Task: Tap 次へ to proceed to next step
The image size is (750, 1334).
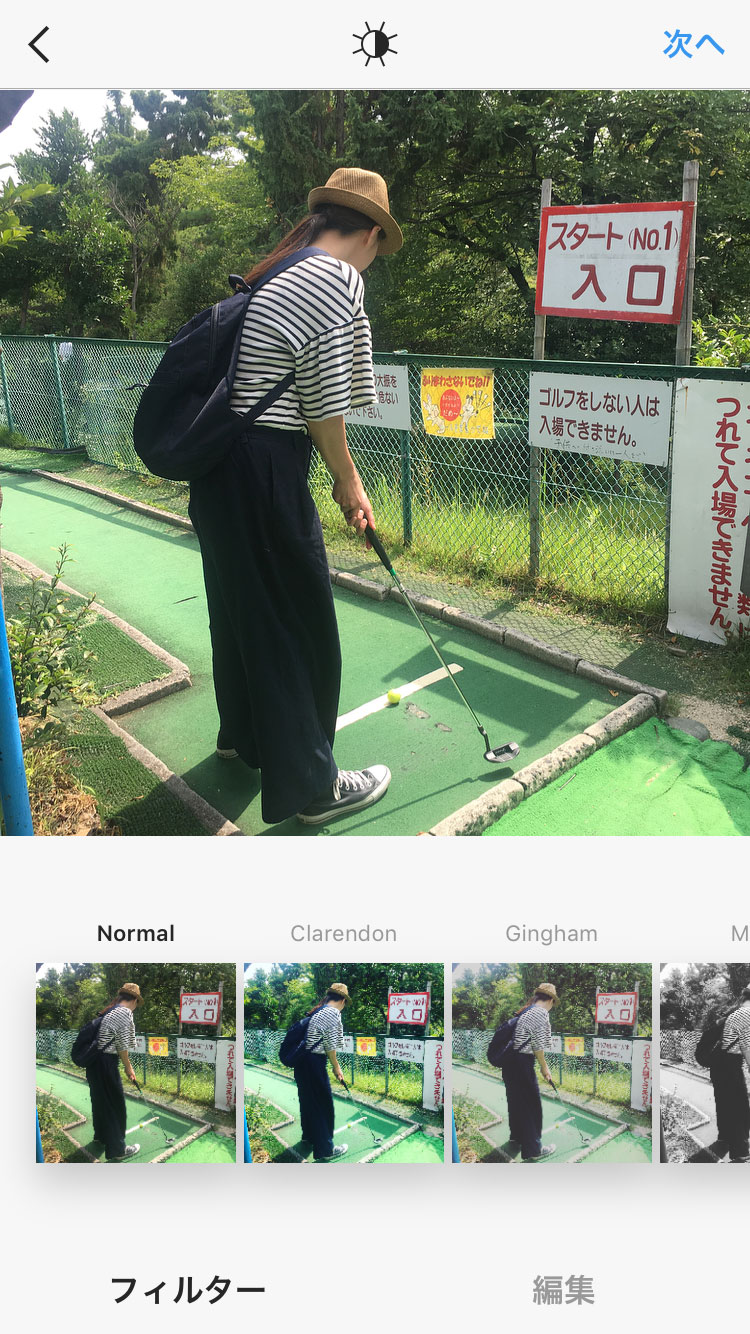Action: pos(693,45)
